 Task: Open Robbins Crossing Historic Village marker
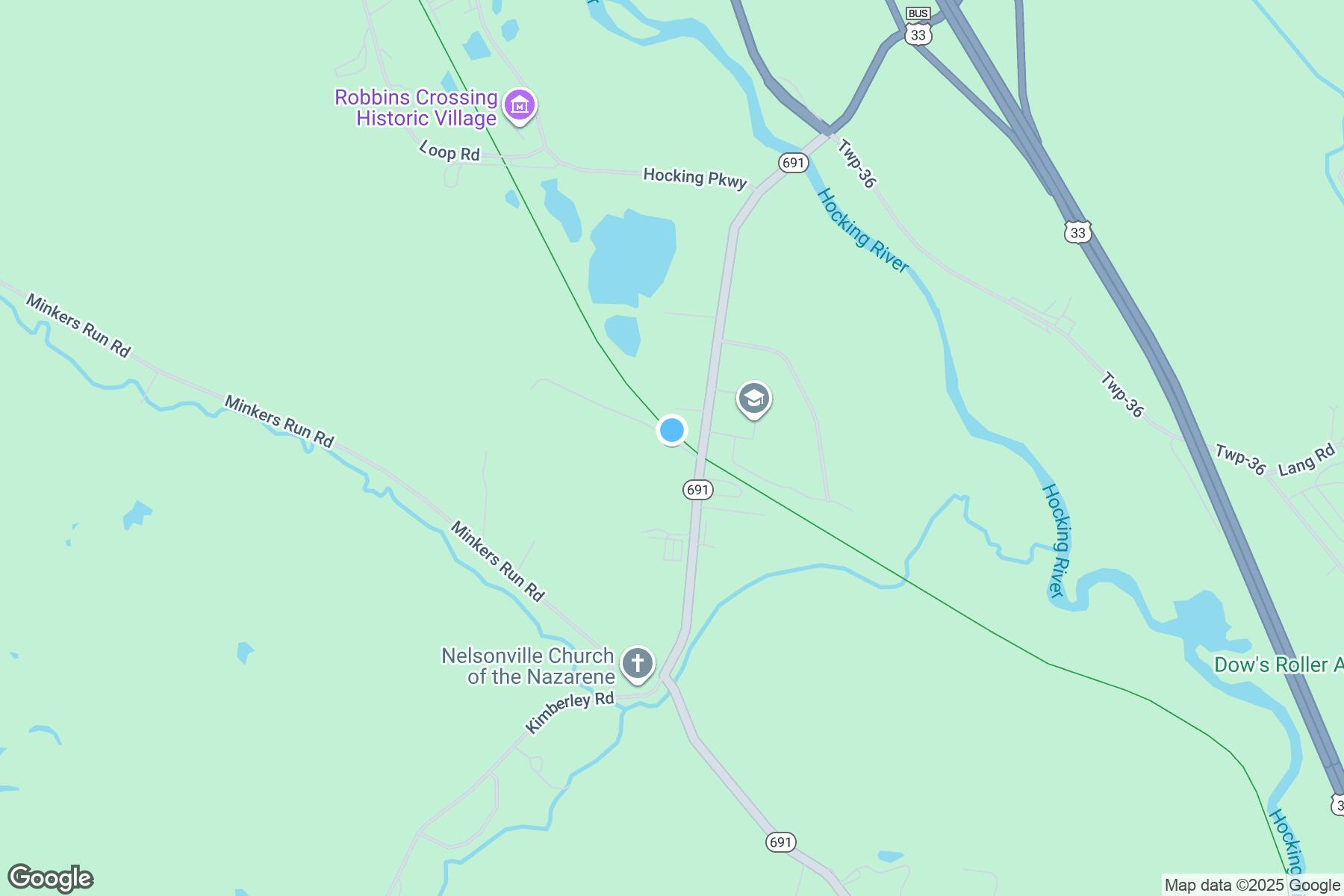519,105
